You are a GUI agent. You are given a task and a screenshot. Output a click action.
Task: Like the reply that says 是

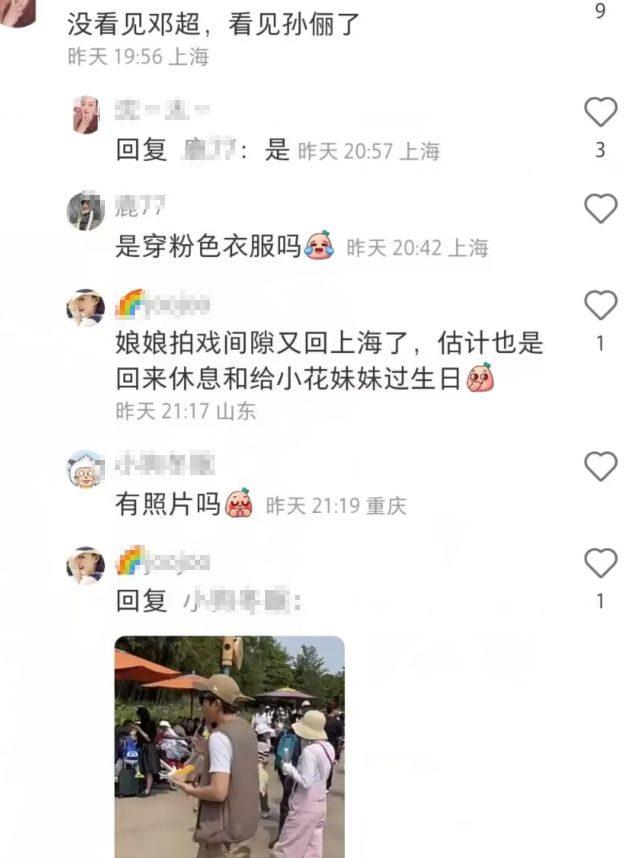(600, 112)
